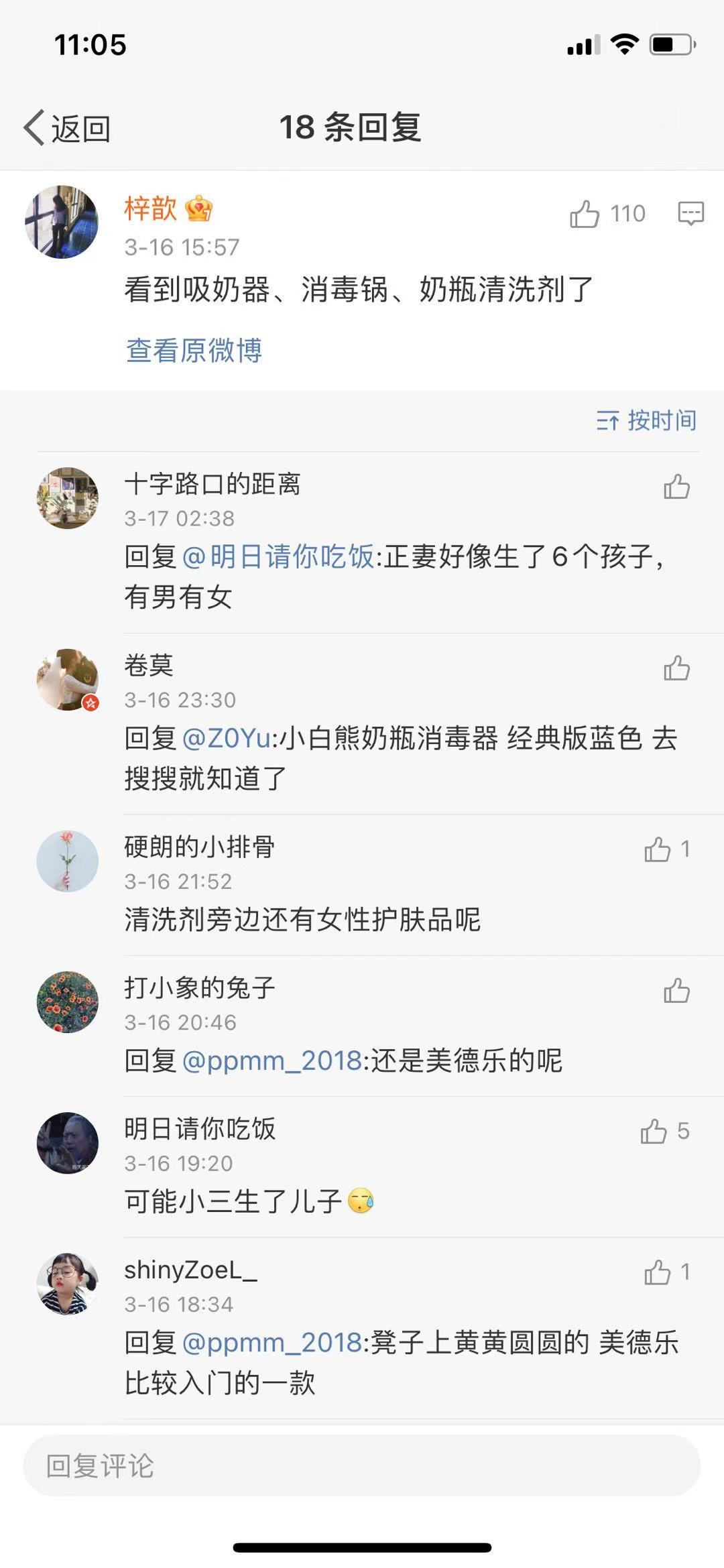Like 明日请你吃饭's reply
The image size is (724, 1568).
tap(654, 1132)
